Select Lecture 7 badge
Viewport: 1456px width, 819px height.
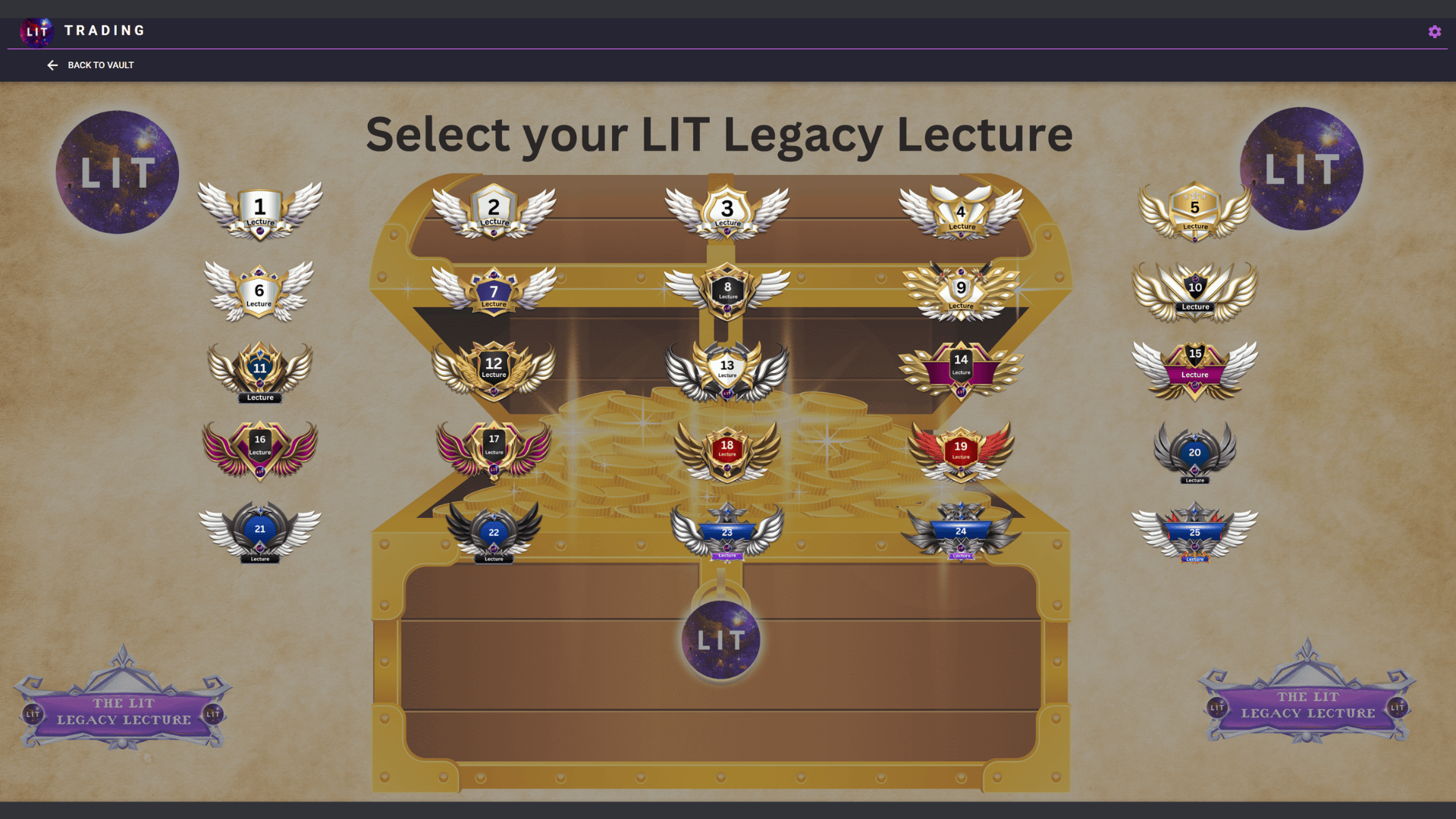click(494, 292)
